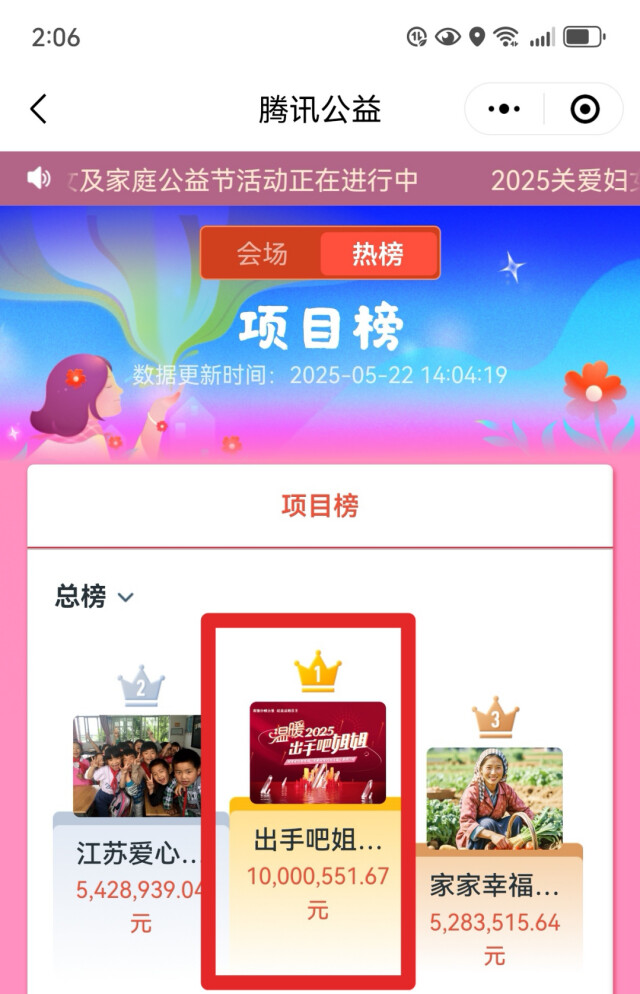640x994 pixels.
Task: Expand the 总榜 dropdown
Action: (95, 597)
